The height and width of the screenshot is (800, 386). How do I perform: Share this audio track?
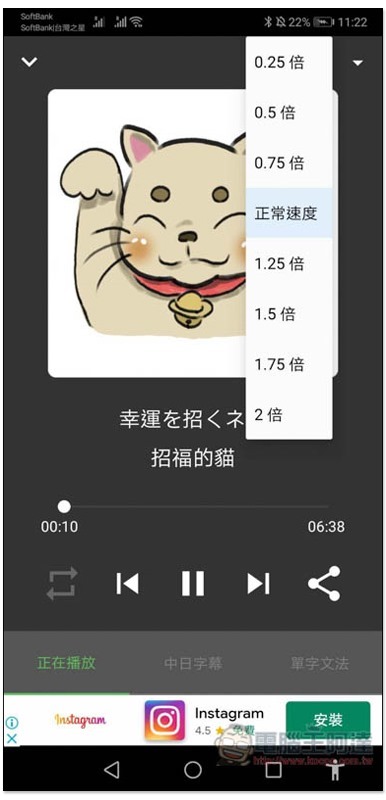(x=324, y=583)
